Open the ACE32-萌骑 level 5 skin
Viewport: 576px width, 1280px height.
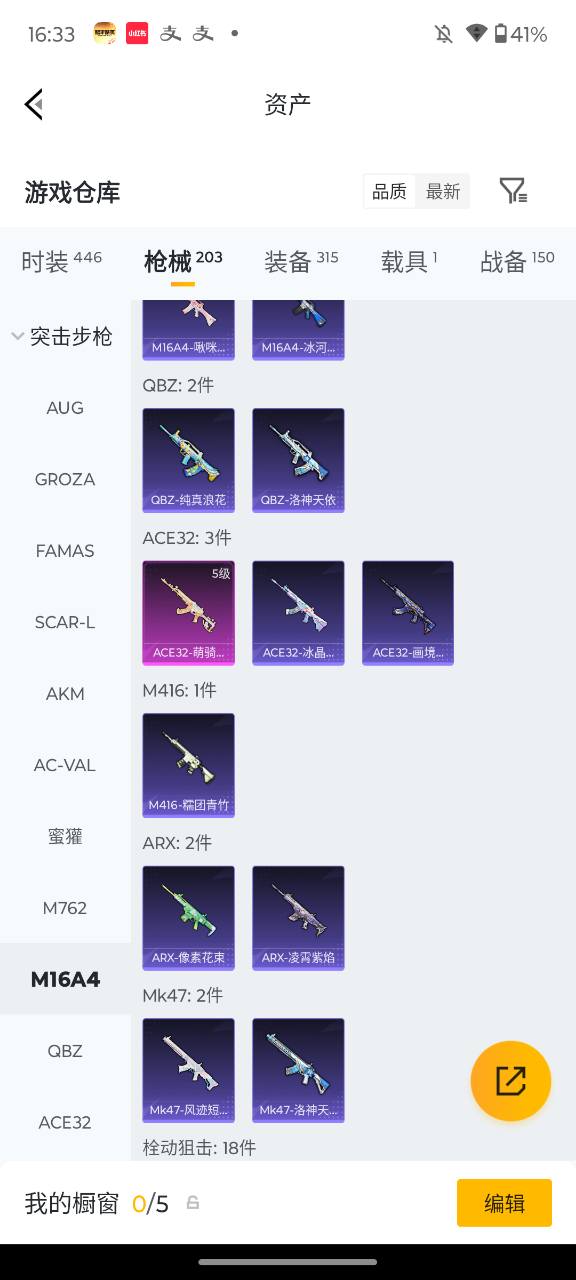coord(189,613)
